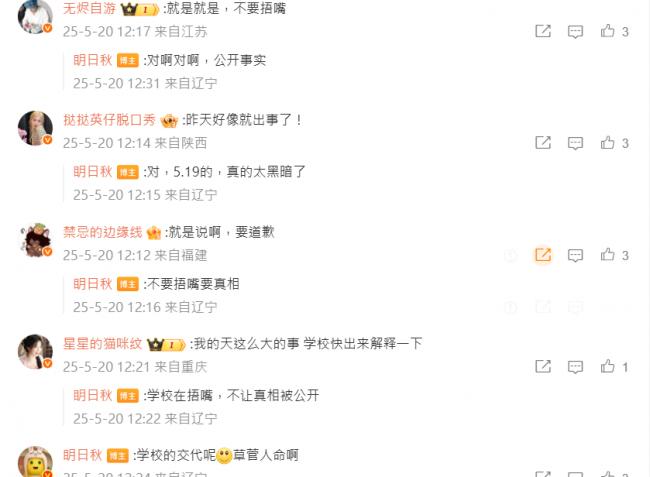Share the comment by 无烬自游
This screenshot has height=477, width=650.
[543, 32]
